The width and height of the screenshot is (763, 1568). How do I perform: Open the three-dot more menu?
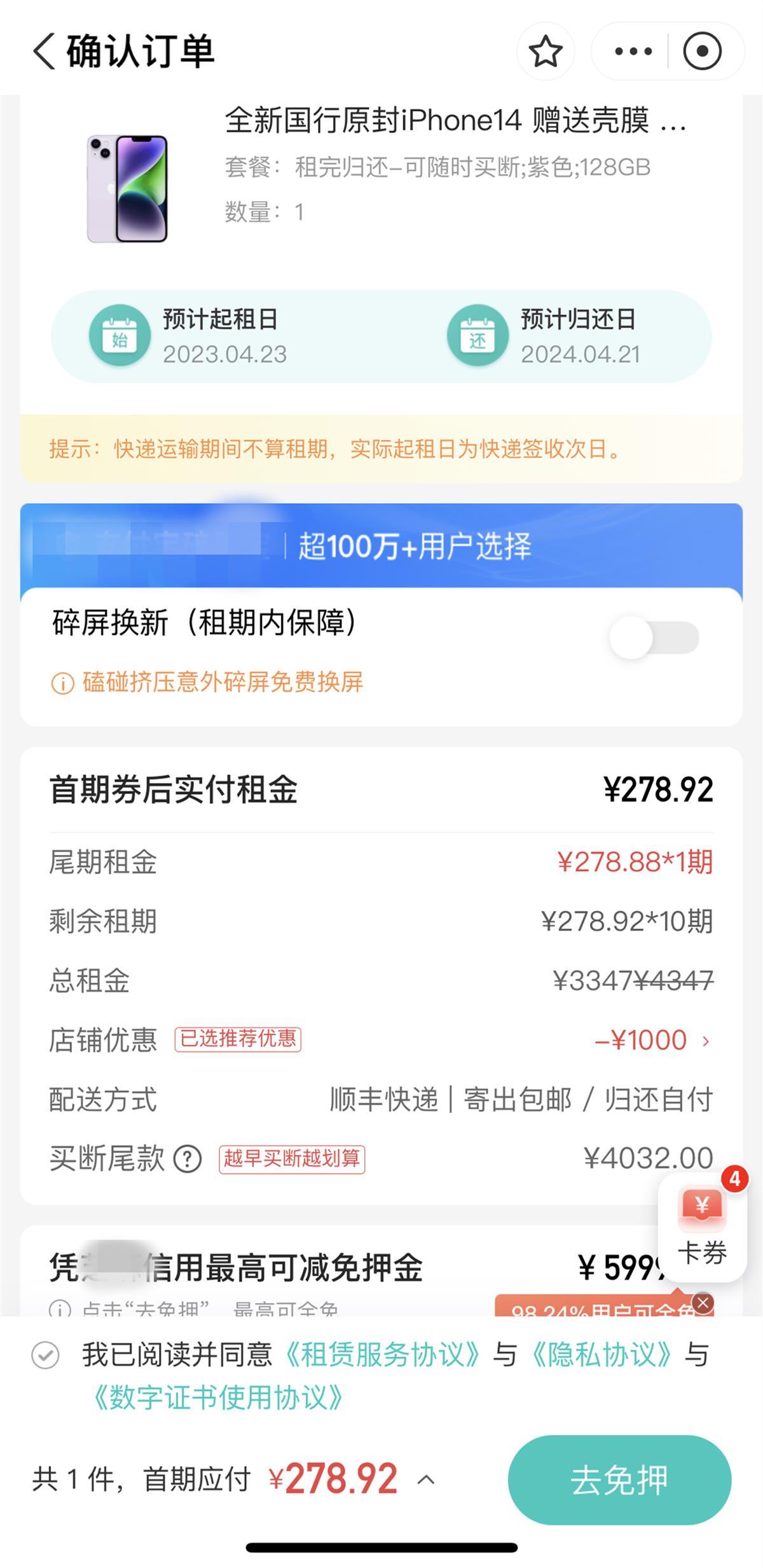tap(633, 52)
